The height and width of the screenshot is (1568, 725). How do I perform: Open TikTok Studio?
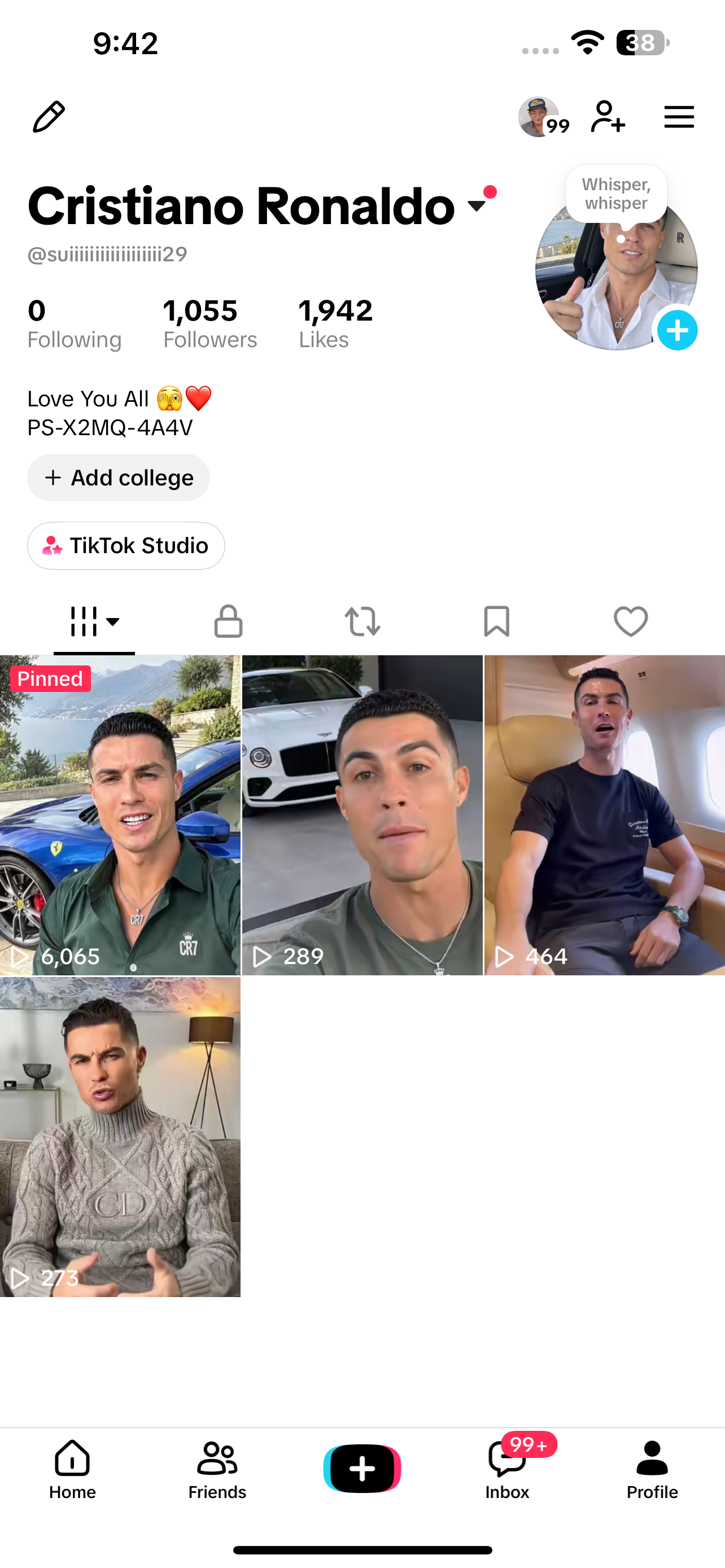(126, 546)
